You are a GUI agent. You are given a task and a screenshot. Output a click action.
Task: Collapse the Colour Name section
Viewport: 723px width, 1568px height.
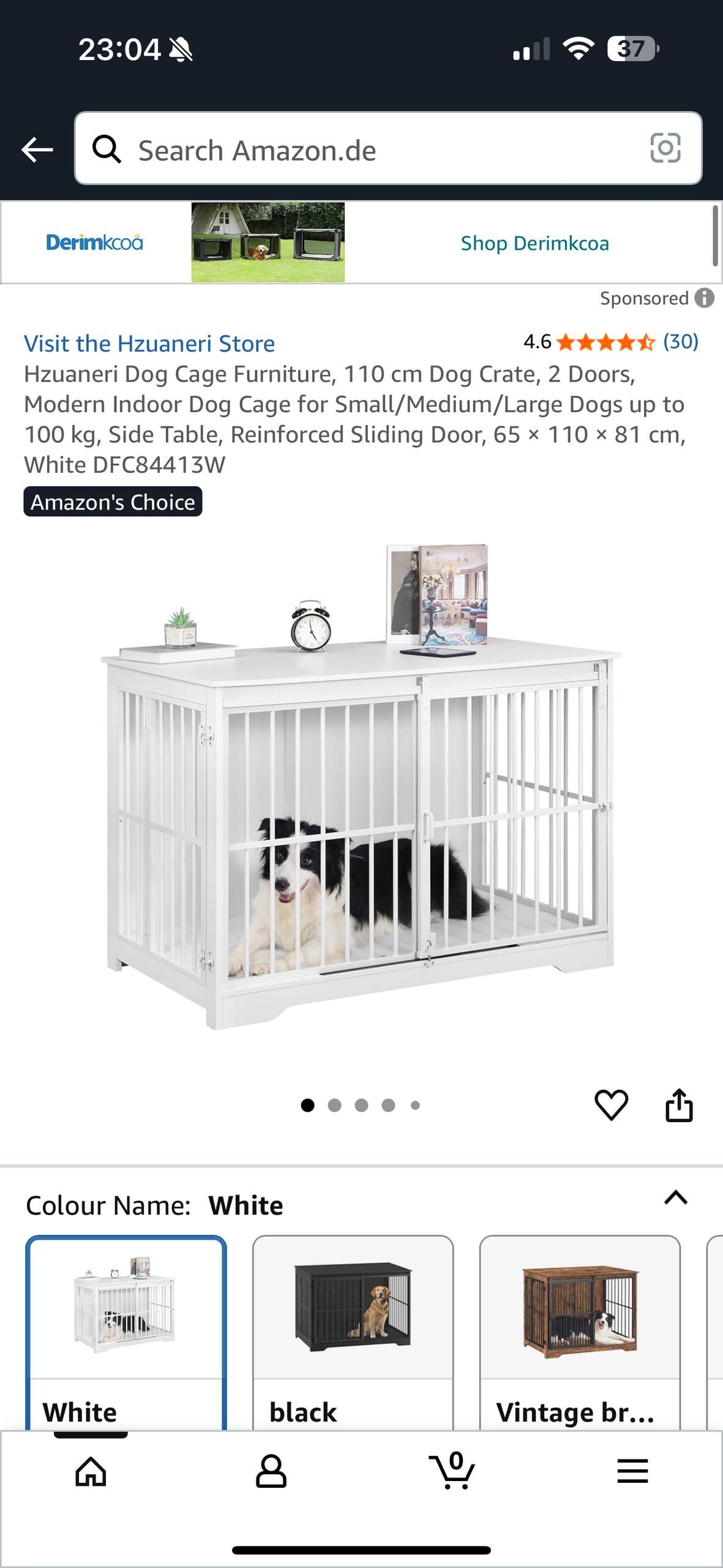coord(676,1197)
